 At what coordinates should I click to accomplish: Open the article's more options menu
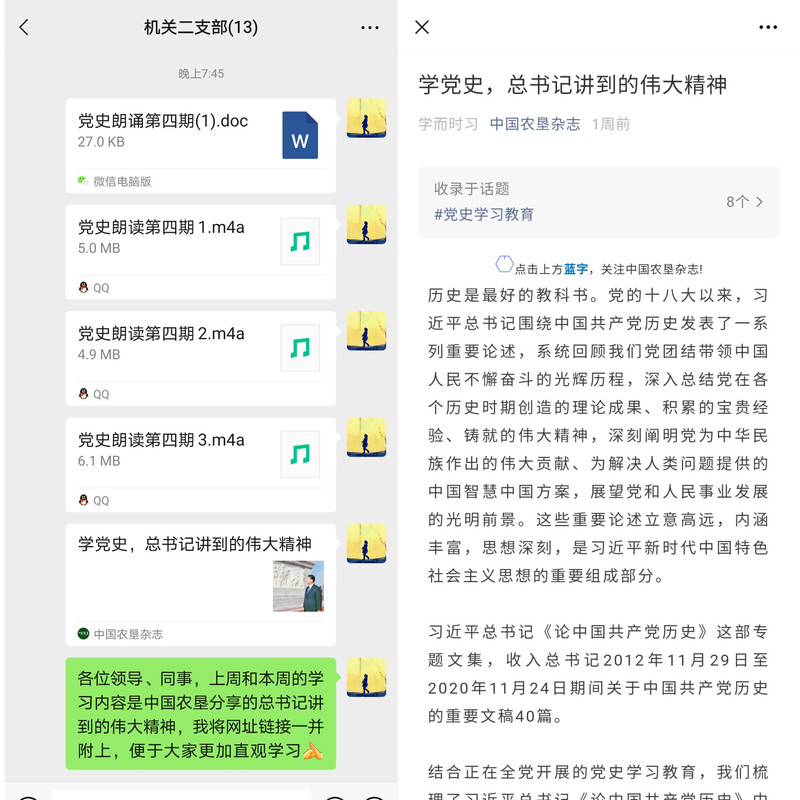pyautogui.click(x=768, y=27)
